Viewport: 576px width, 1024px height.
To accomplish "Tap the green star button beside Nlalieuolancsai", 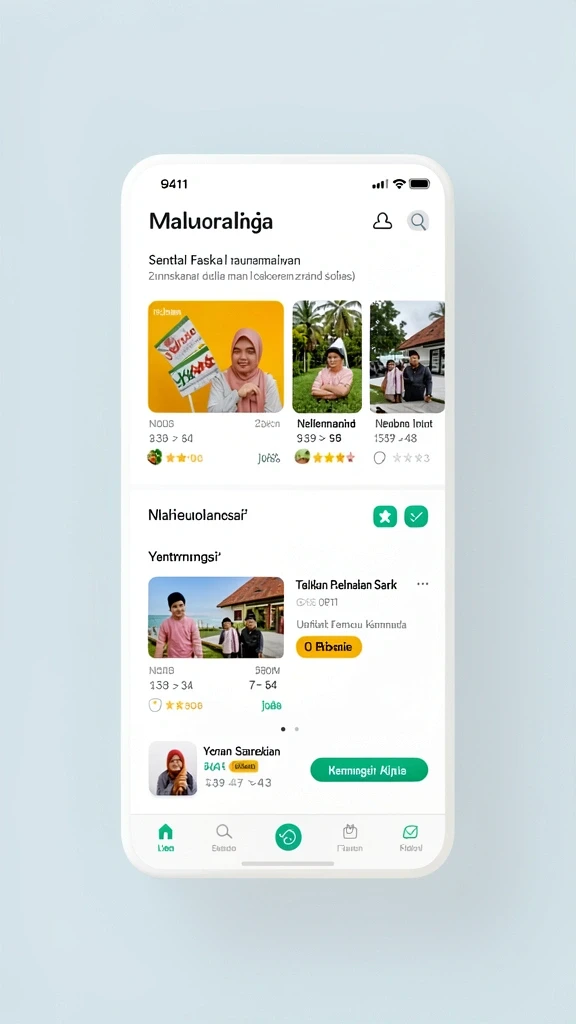I will click(385, 517).
